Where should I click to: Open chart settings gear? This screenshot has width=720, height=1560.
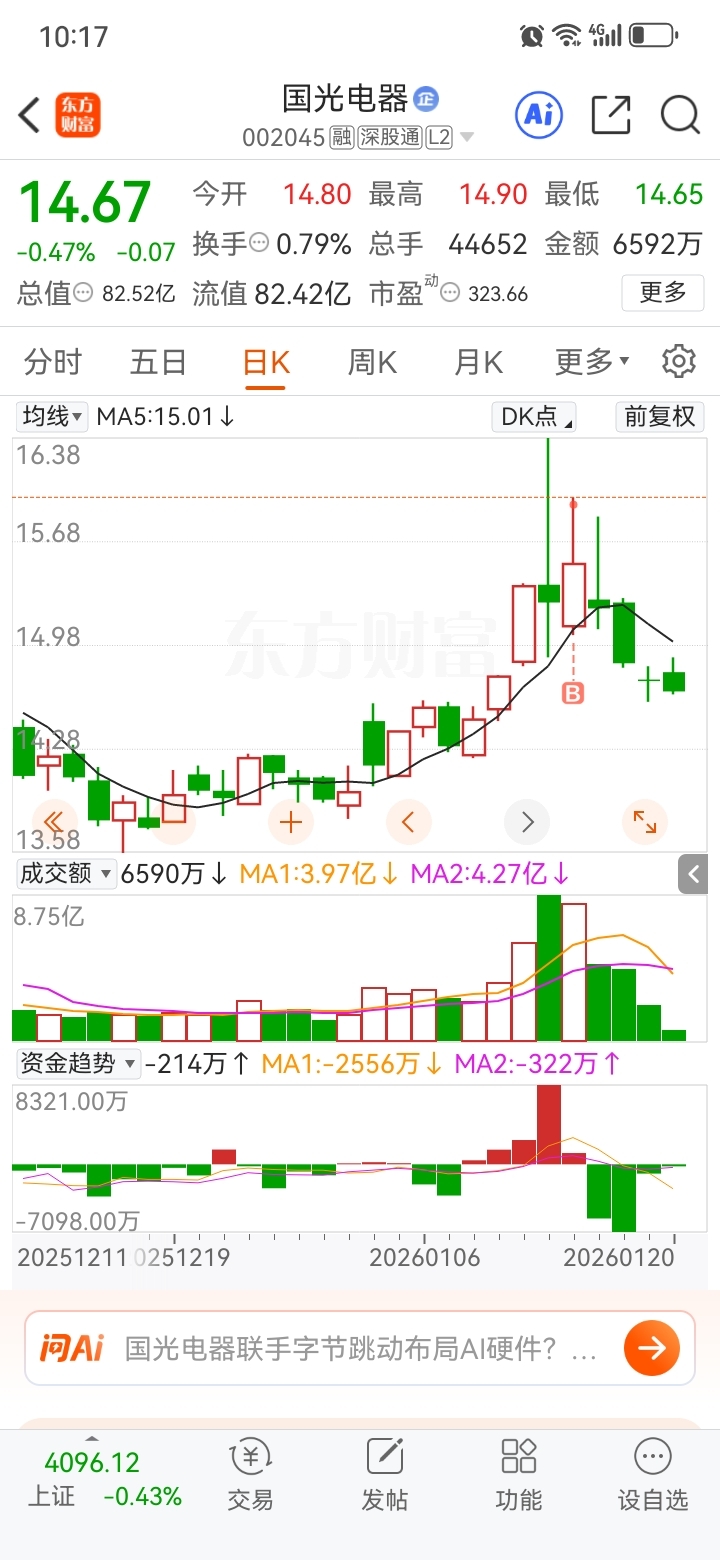click(679, 361)
